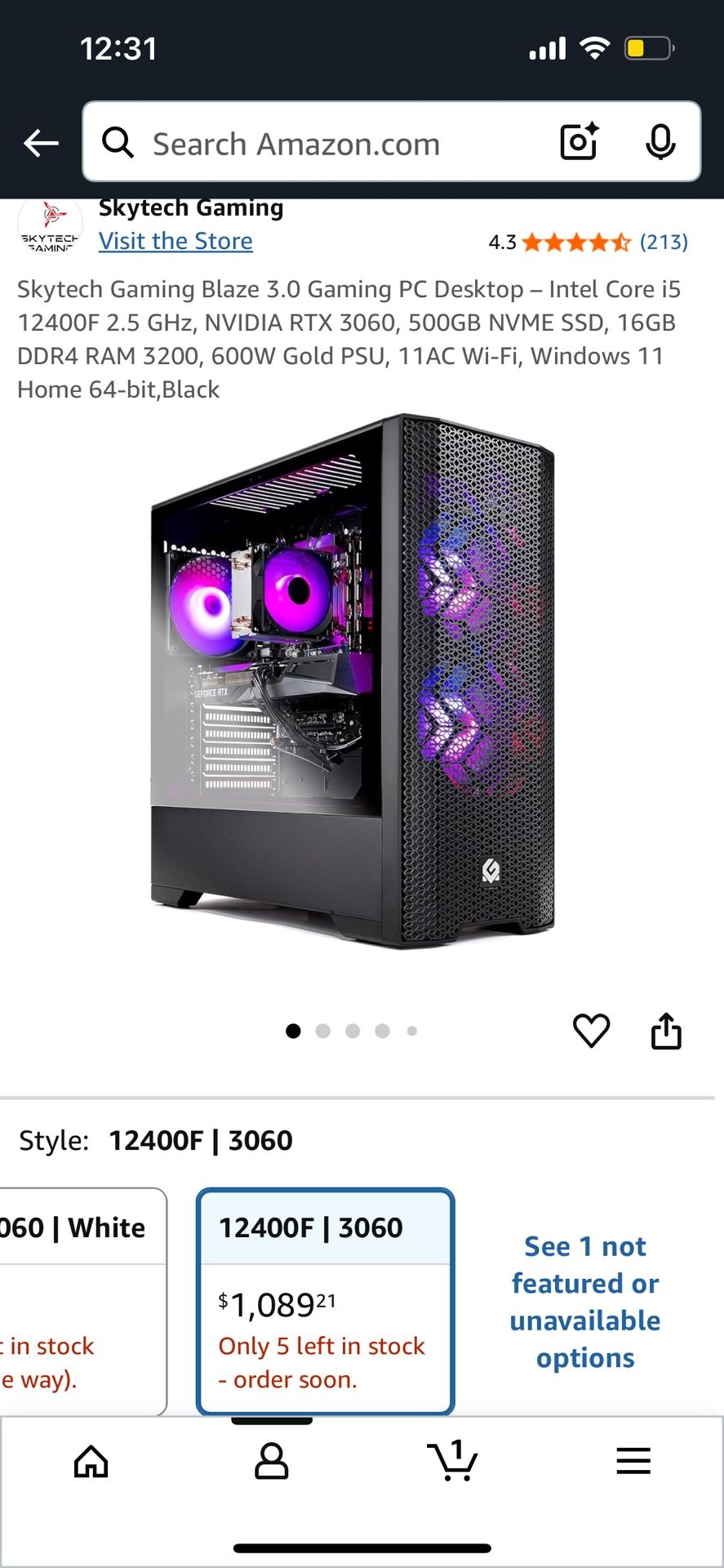Open the shopping cart
Screen dimensions: 724x1568
pyautogui.click(x=452, y=1460)
